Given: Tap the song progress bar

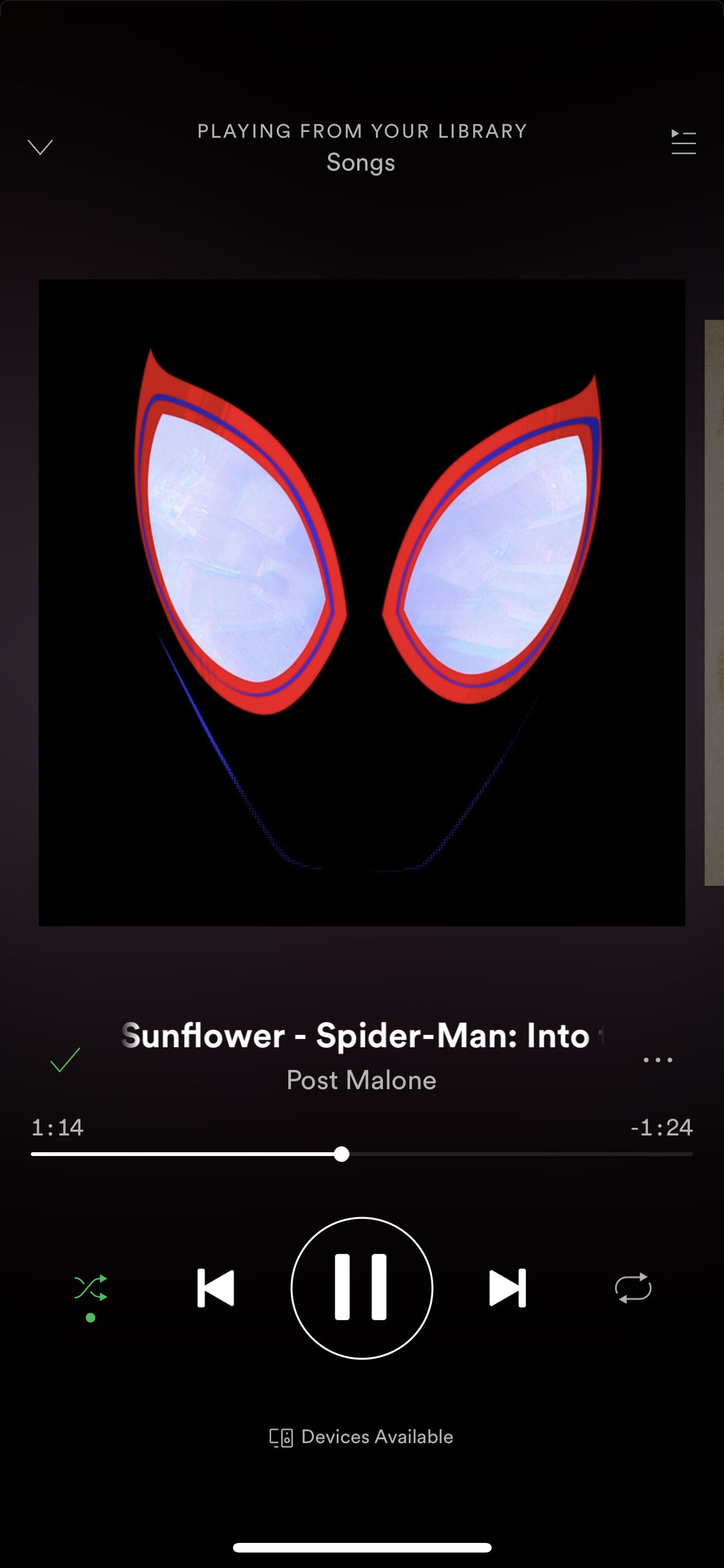Looking at the screenshot, I should point(362,1154).
